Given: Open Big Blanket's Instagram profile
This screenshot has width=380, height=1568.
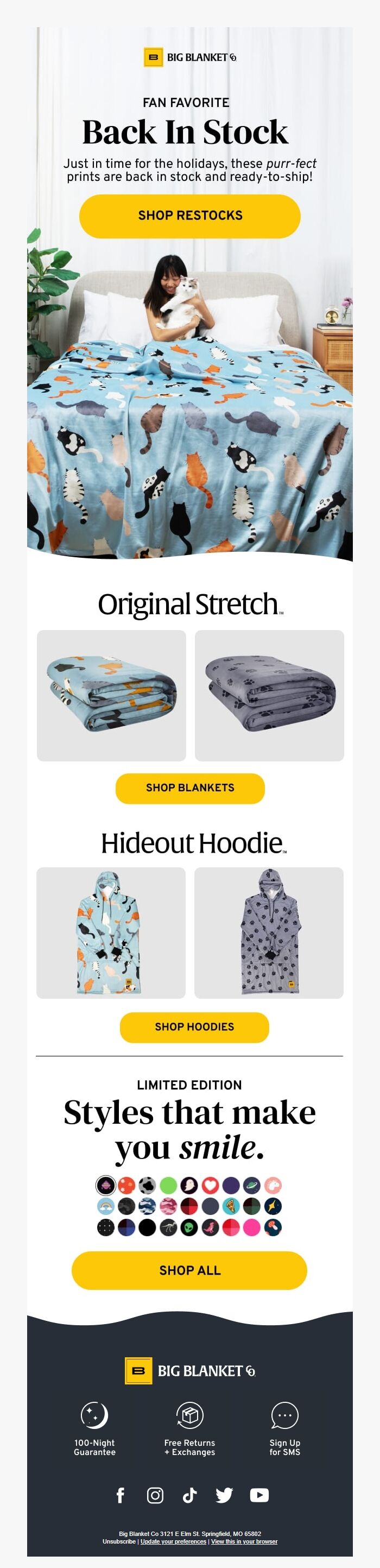Looking at the screenshot, I should click(x=155, y=1495).
